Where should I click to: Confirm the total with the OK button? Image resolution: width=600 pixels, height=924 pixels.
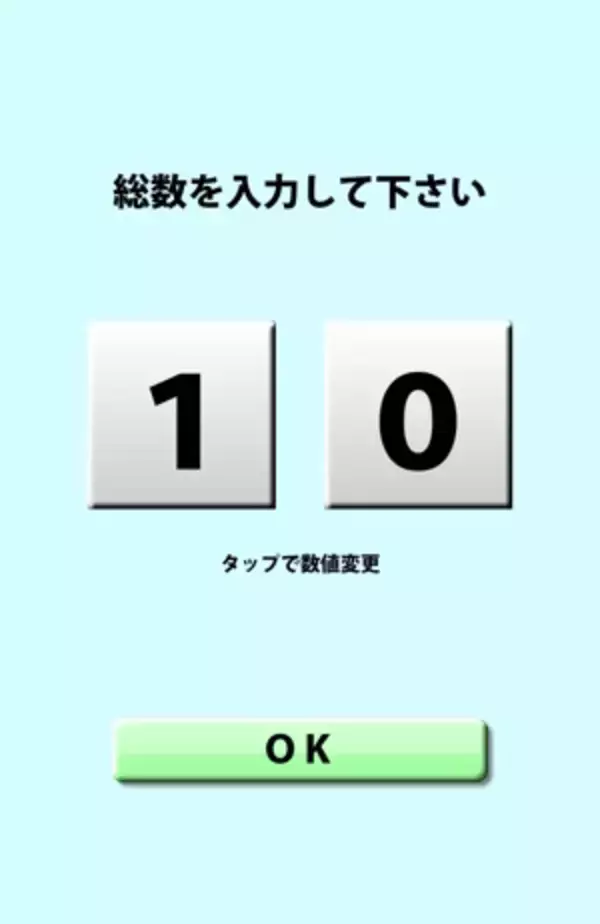(x=300, y=749)
